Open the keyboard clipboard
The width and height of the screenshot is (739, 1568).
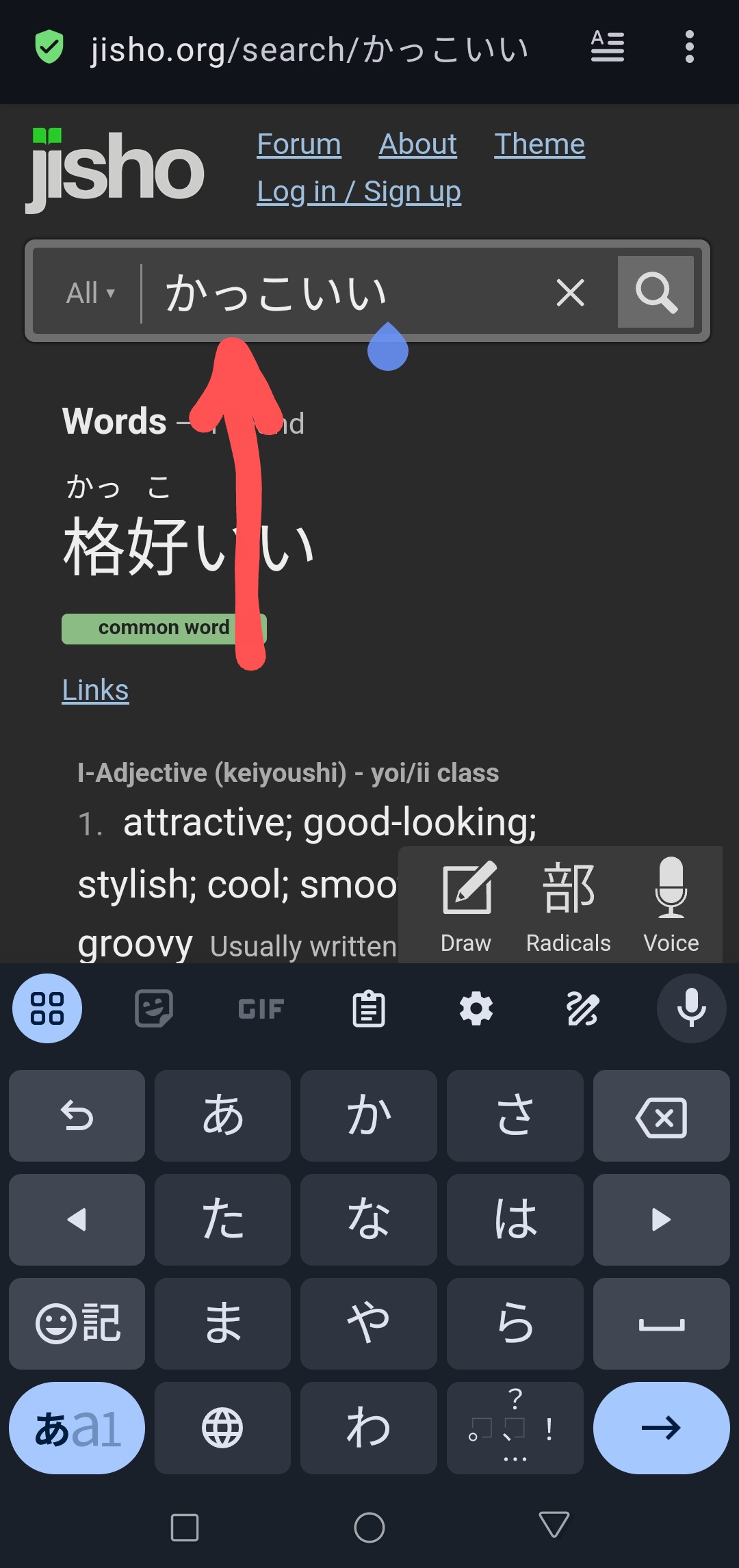click(369, 1009)
